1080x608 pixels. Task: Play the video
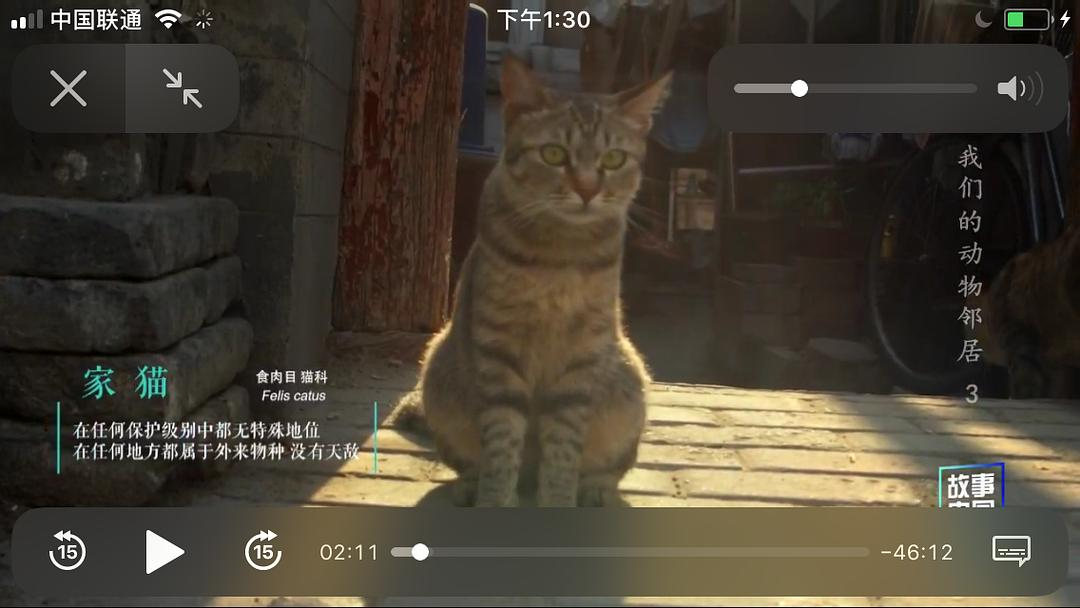point(164,551)
